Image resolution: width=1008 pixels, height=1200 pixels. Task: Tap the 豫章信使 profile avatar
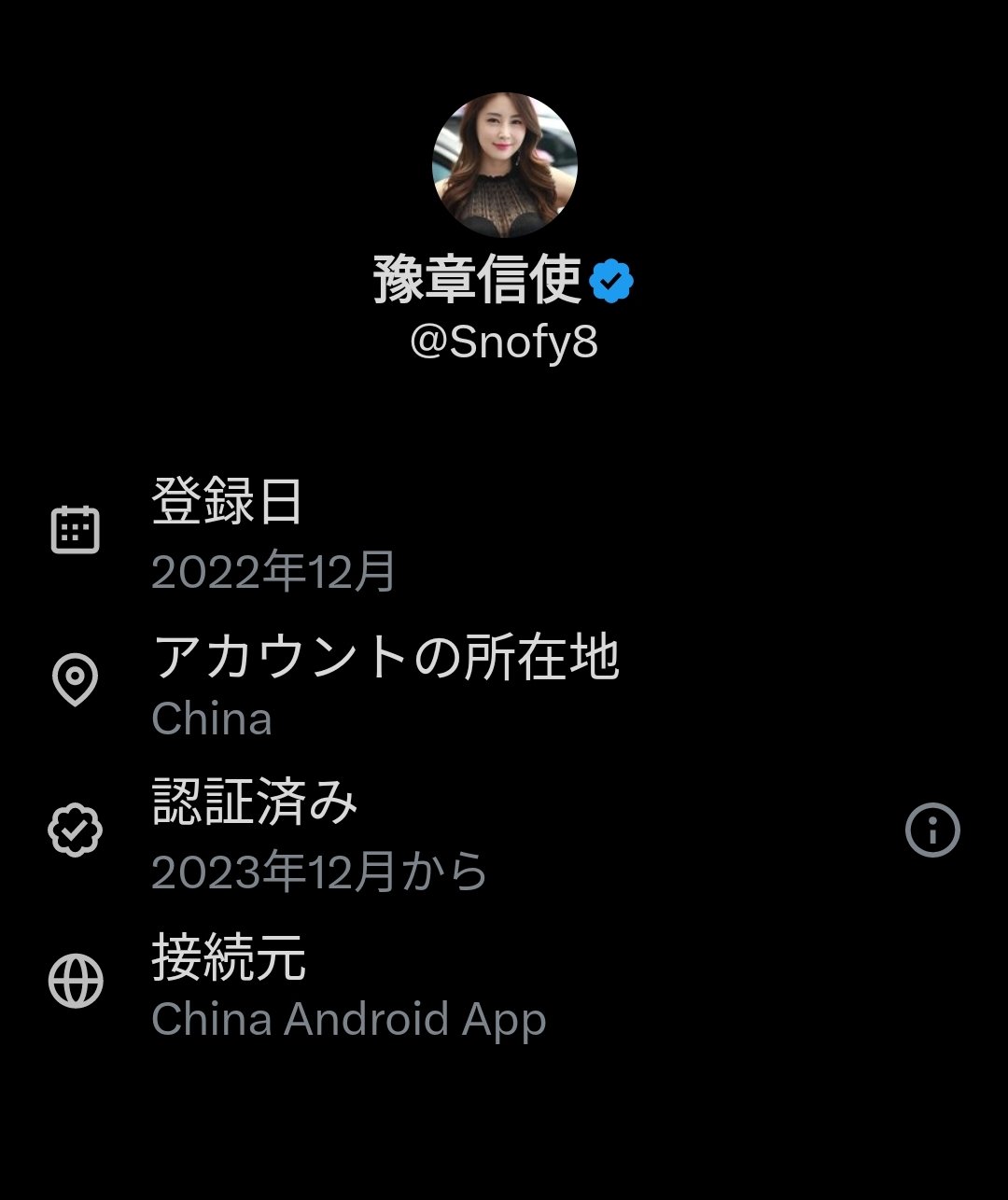pyautogui.click(x=504, y=165)
